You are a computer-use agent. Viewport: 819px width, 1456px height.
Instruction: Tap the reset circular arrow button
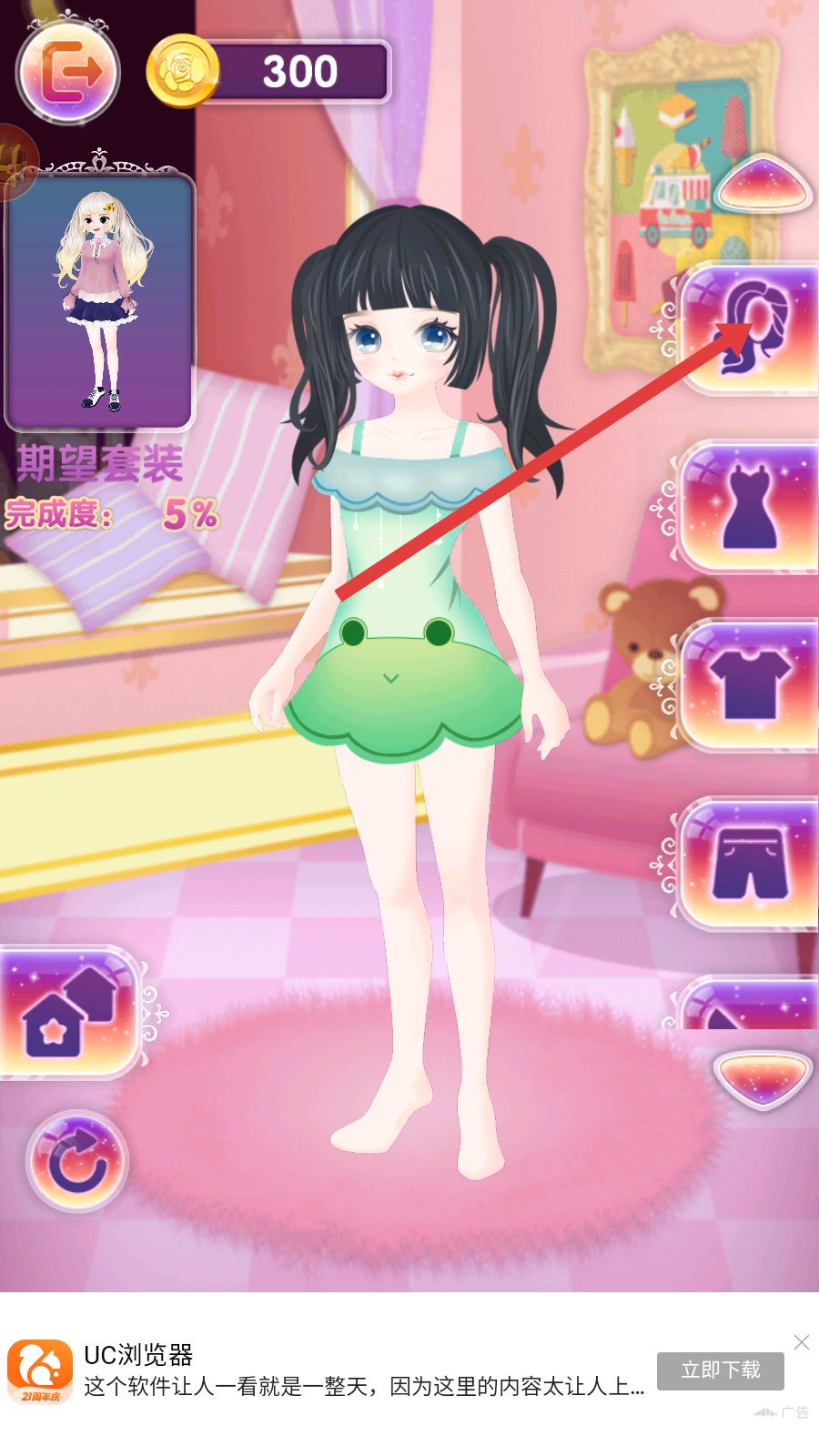click(77, 1162)
